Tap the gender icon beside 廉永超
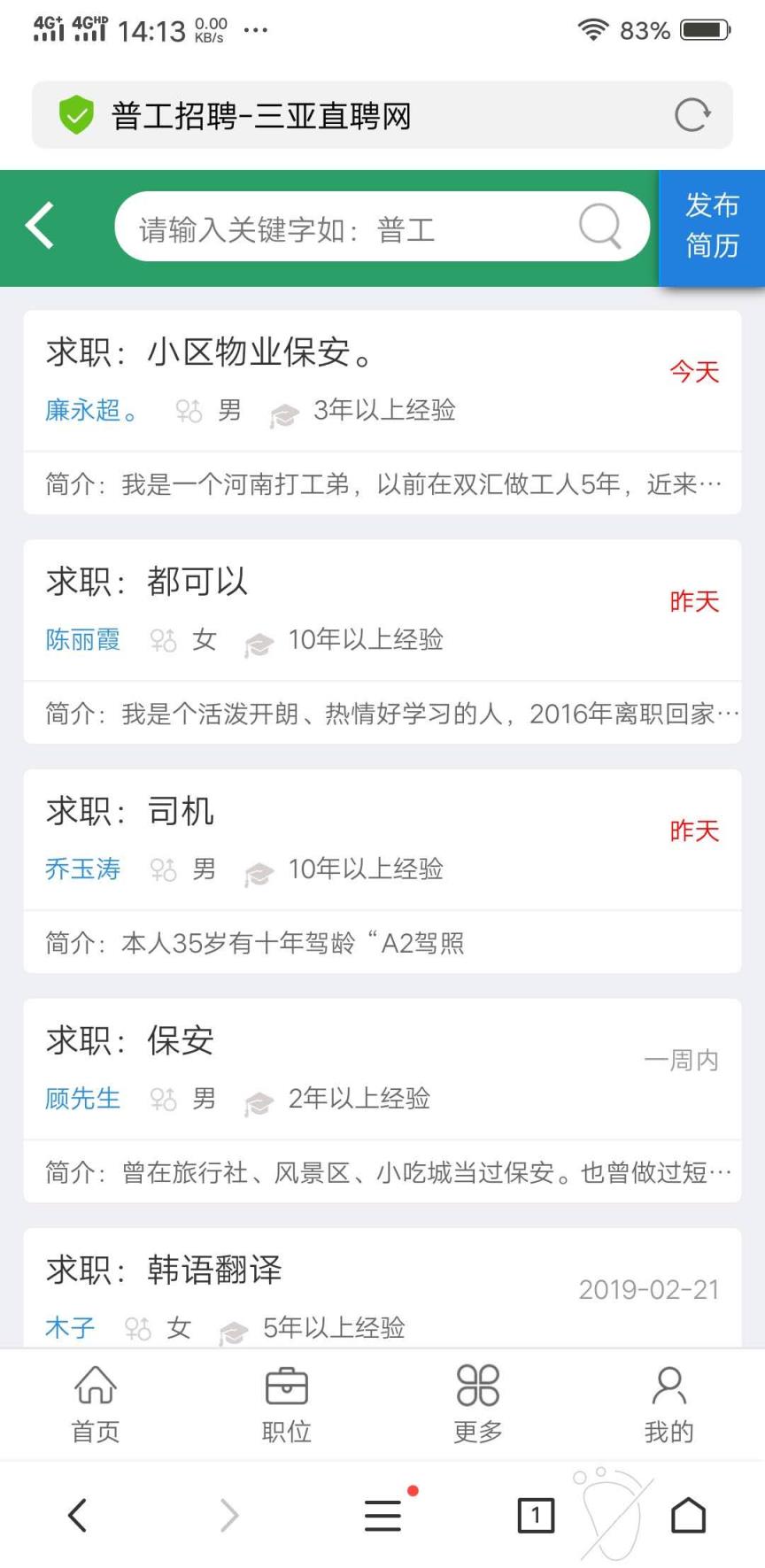The height and width of the screenshot is (1568, 765). coord(189,410)
